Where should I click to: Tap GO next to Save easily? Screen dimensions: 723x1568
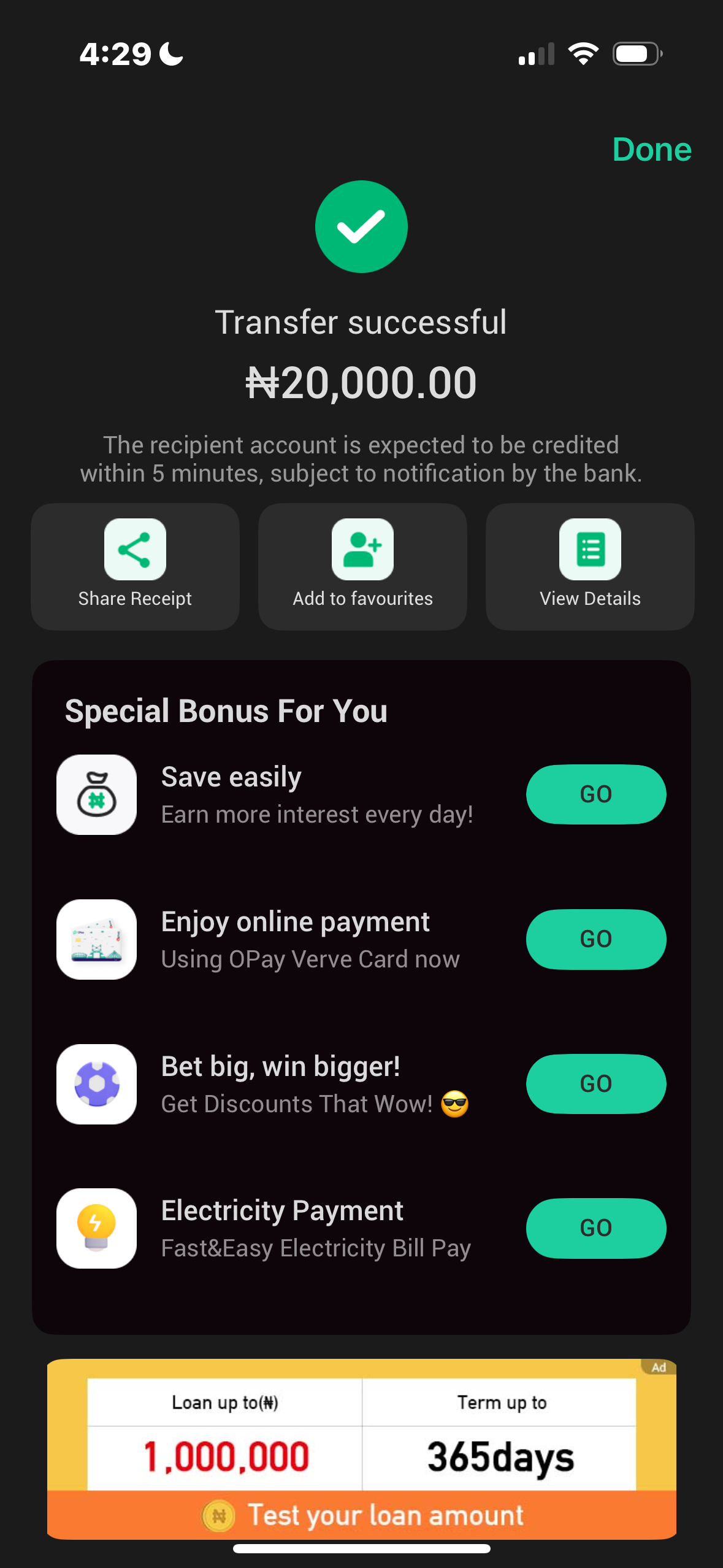(x=595, y=794)
